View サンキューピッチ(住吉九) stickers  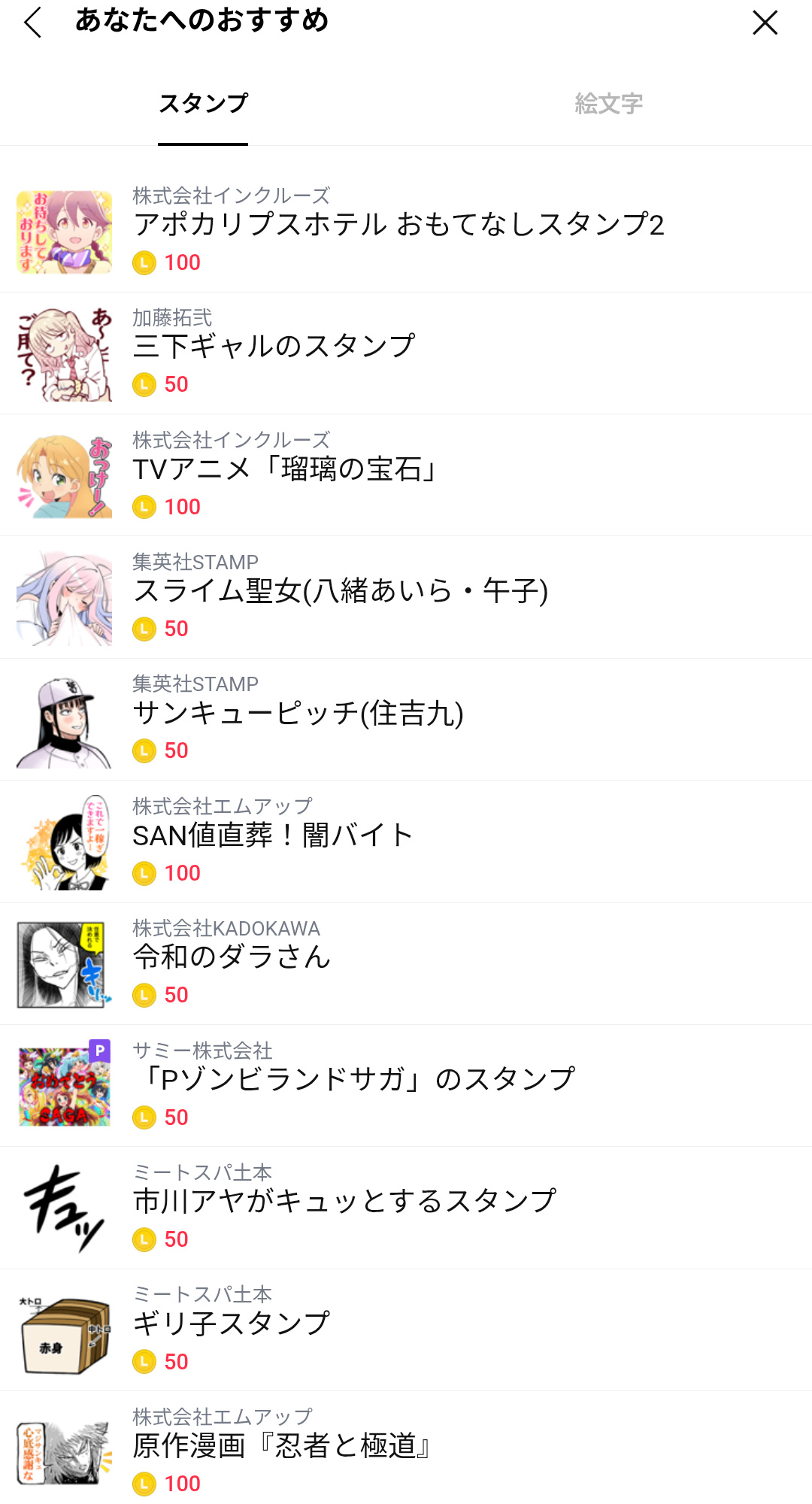[298, 713]
